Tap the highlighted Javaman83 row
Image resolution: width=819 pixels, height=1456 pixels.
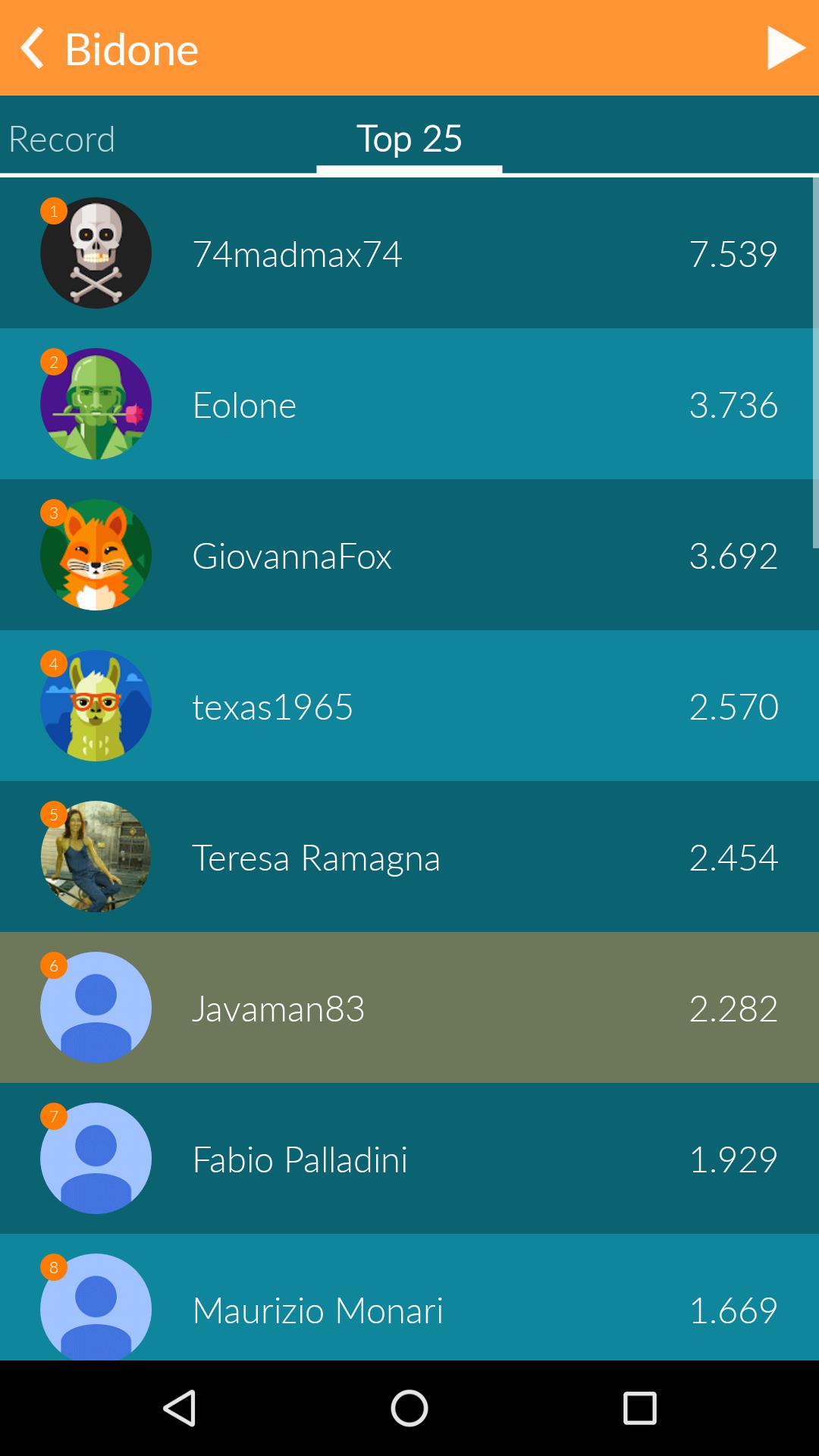coord(409,1007)
